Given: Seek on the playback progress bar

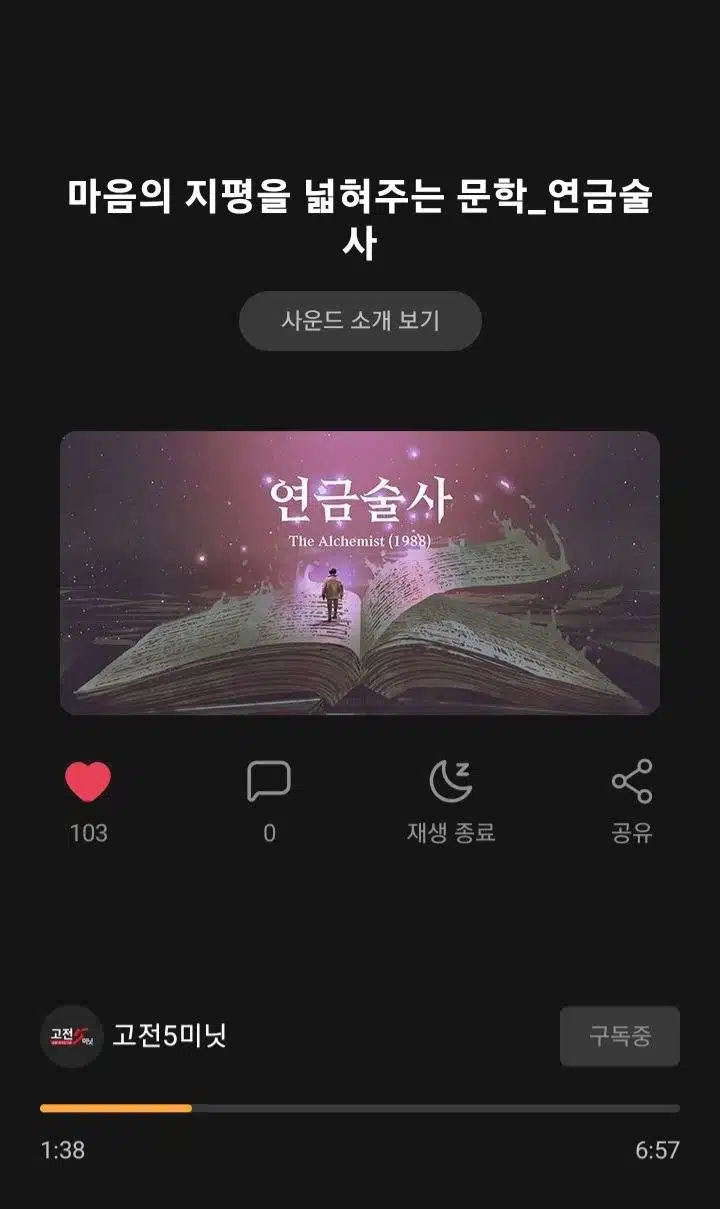Looking at the screenshot, I should [360, 1108].
